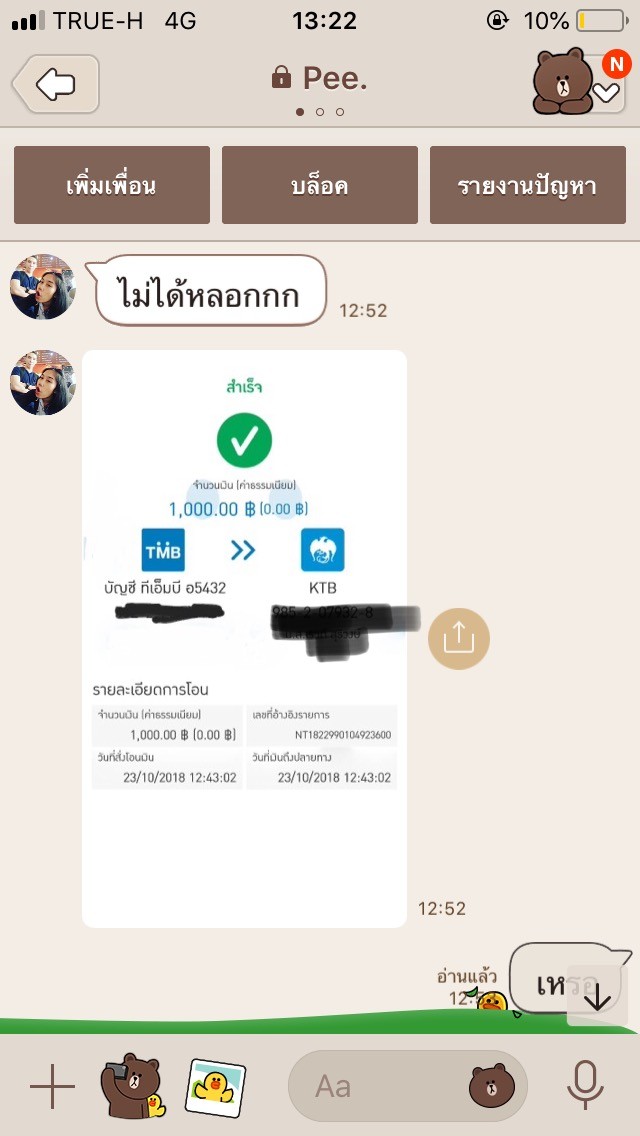Share the transfer slip image
Image resolution: width=640 pixels, height=1136 pixels.
click(x=459, y=638)
